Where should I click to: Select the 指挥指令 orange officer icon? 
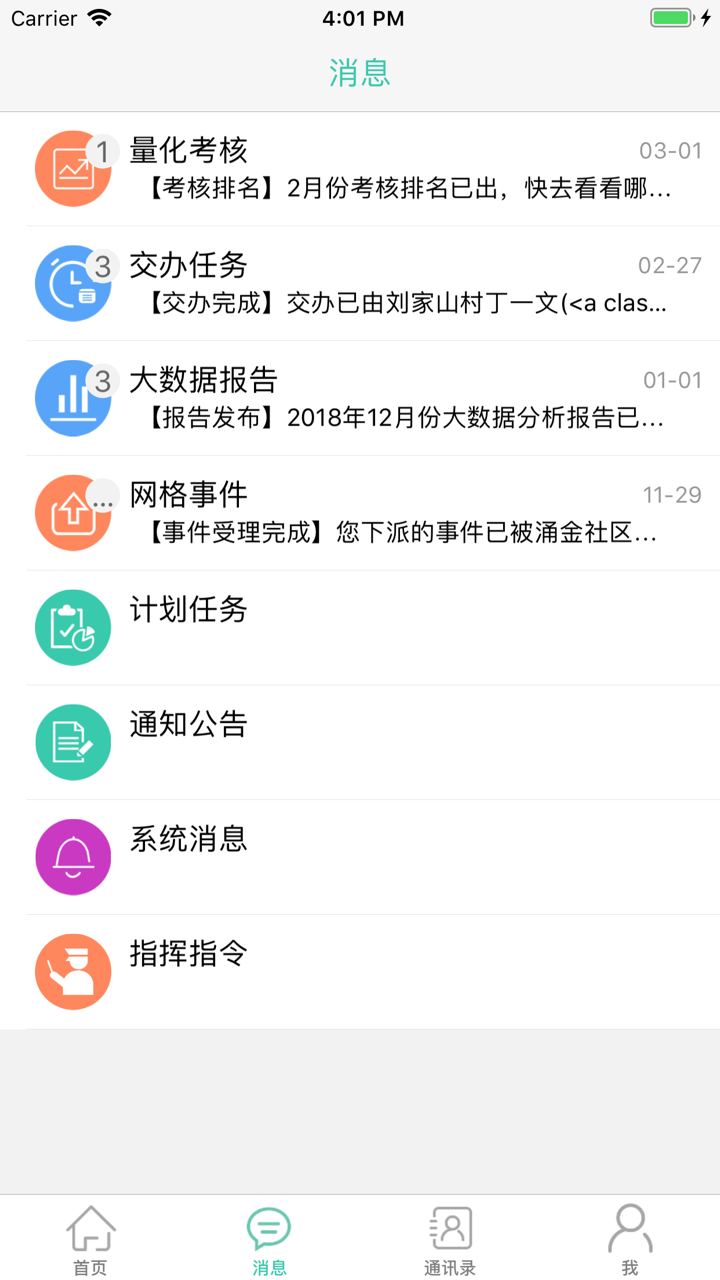click(x=72, y=971)
